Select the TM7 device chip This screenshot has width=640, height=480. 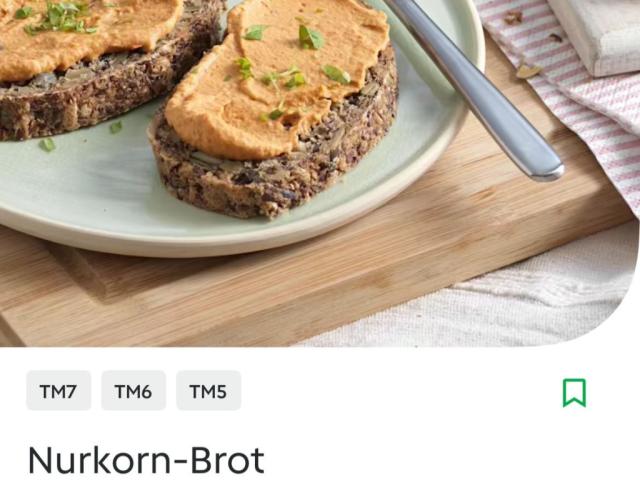point(59,391)
